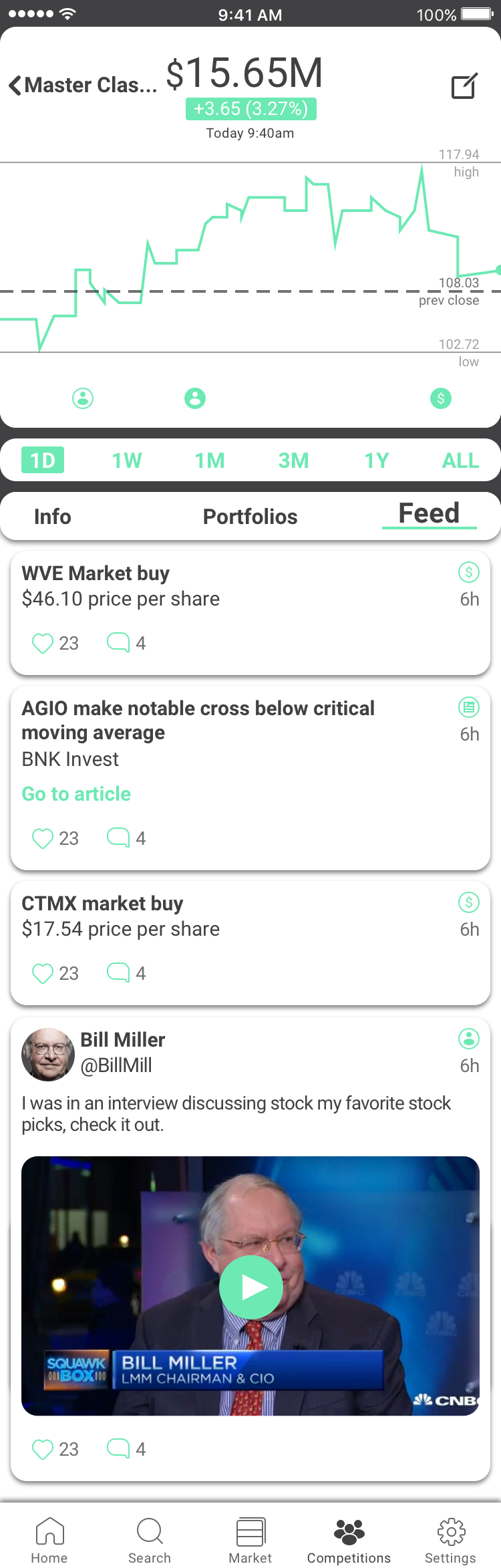Select the 1W chart range
This screenshot has width=501, height=1568.
127,461
